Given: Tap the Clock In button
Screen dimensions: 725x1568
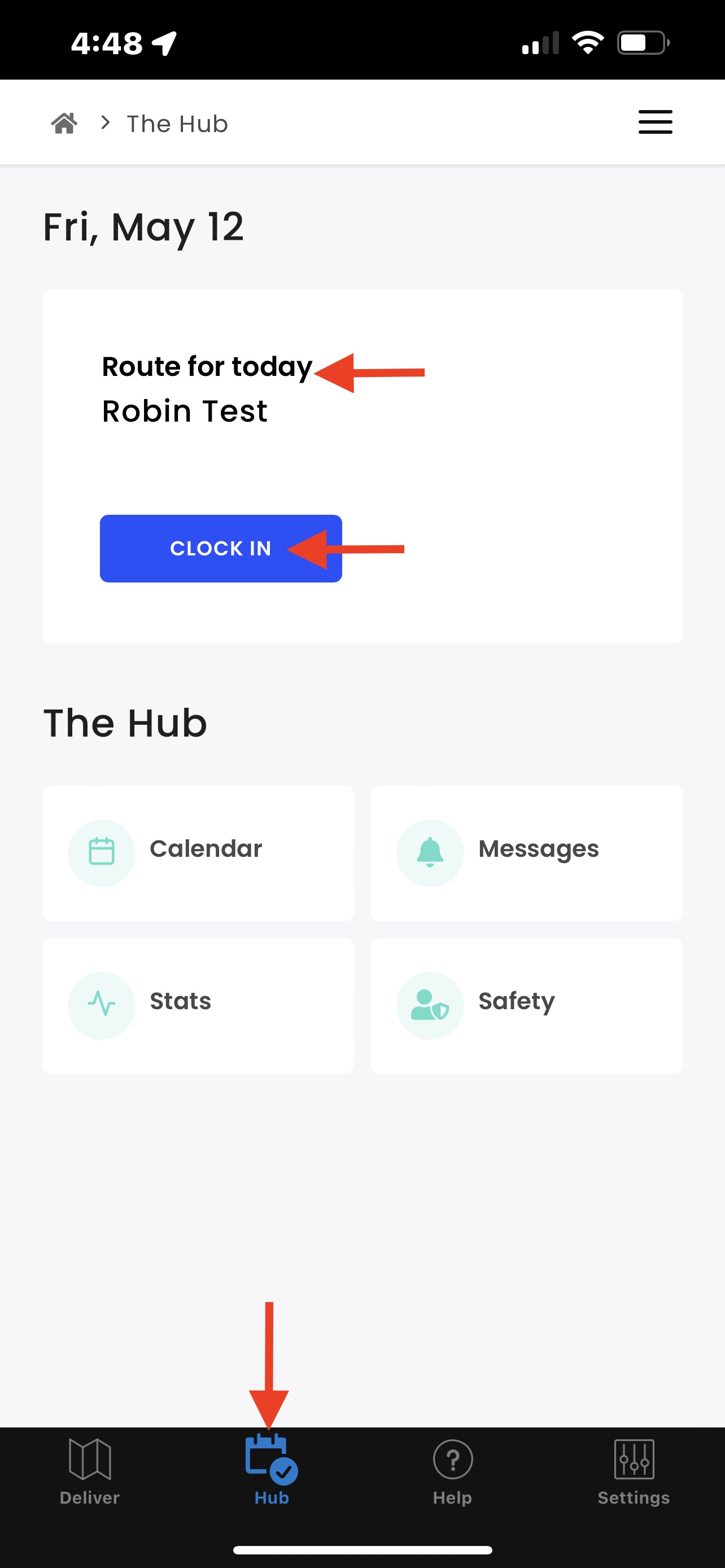Looking at the screenshot, I should coord(220,549).
